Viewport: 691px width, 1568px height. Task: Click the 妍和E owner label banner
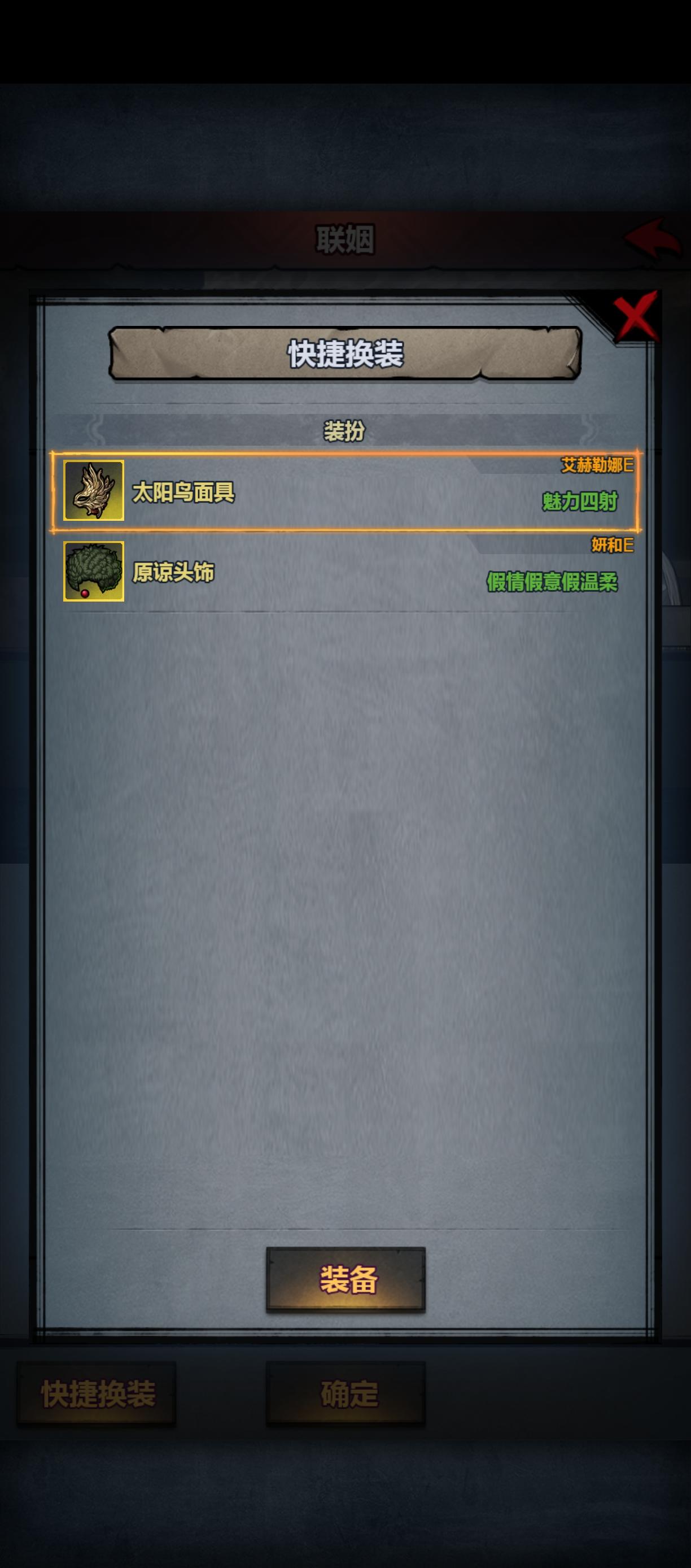click(x=611, y=547)
